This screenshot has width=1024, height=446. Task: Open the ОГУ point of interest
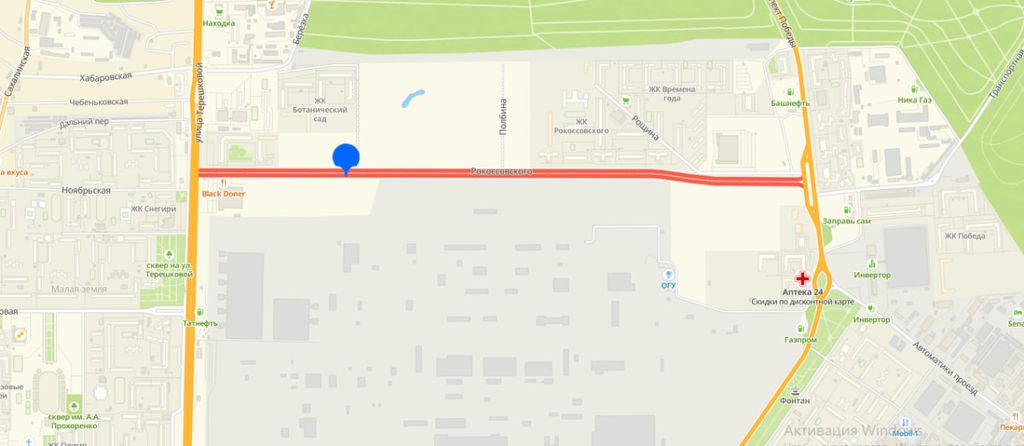668,273
